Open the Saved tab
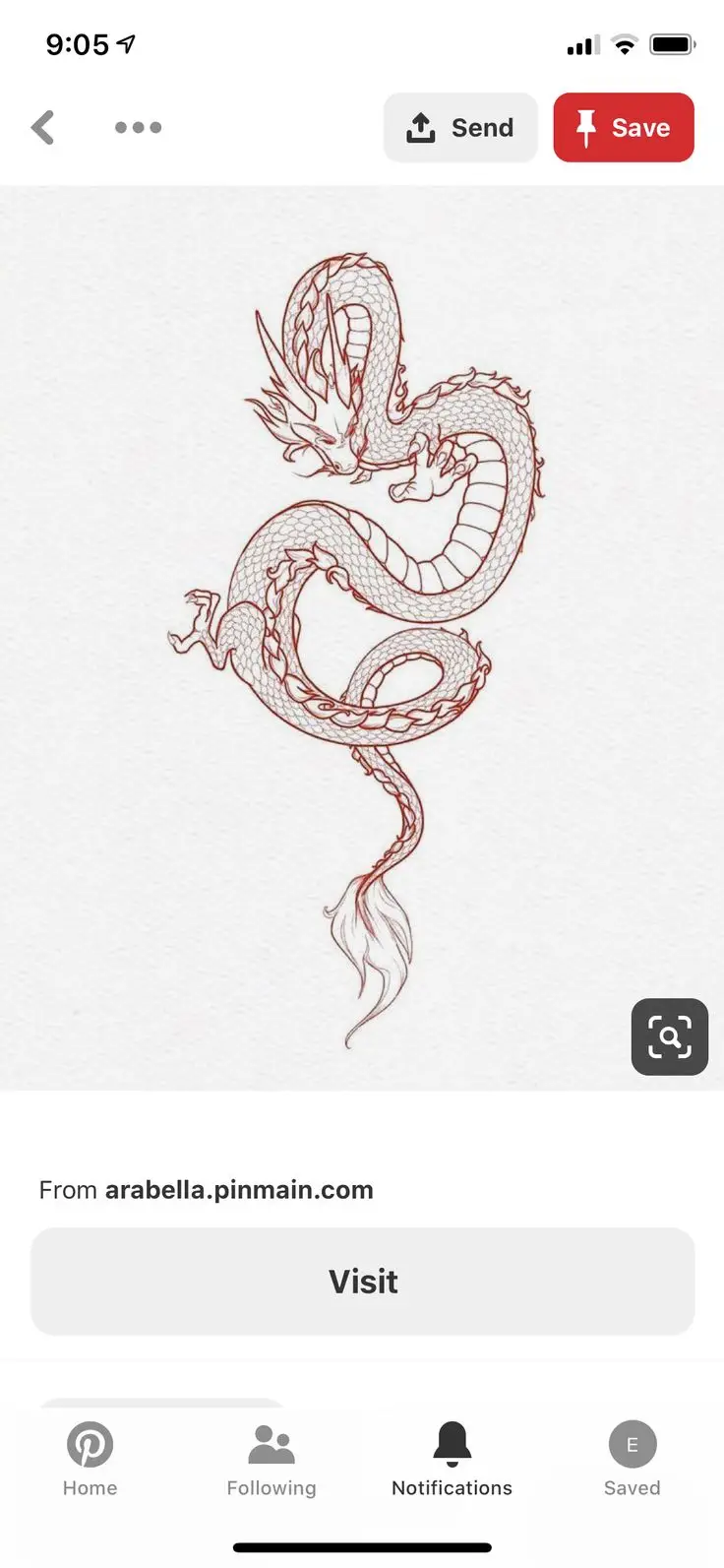The image size is (724, 1568). [x=632, y=1459]
